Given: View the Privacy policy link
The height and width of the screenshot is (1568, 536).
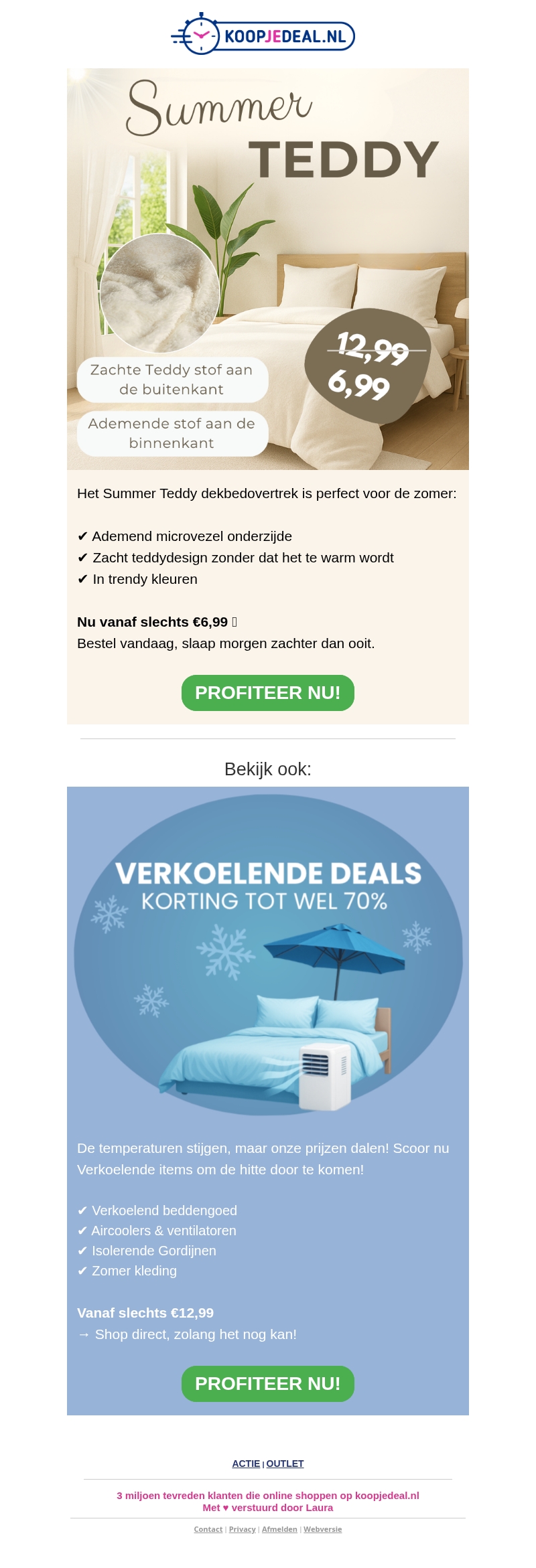Looking at the screenshot, I should click(243, 1529).
